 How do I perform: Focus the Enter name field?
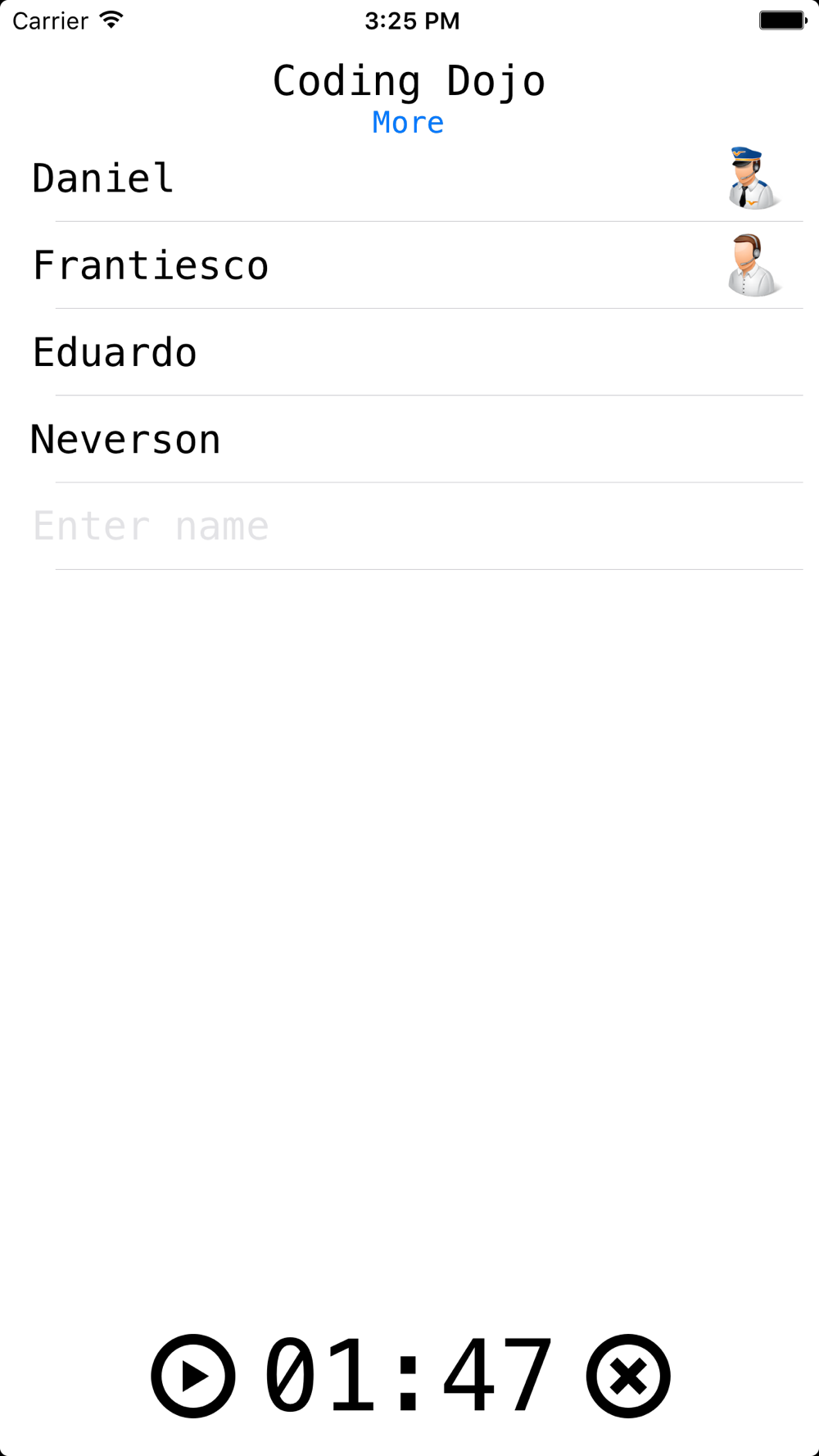pos(409,526)
